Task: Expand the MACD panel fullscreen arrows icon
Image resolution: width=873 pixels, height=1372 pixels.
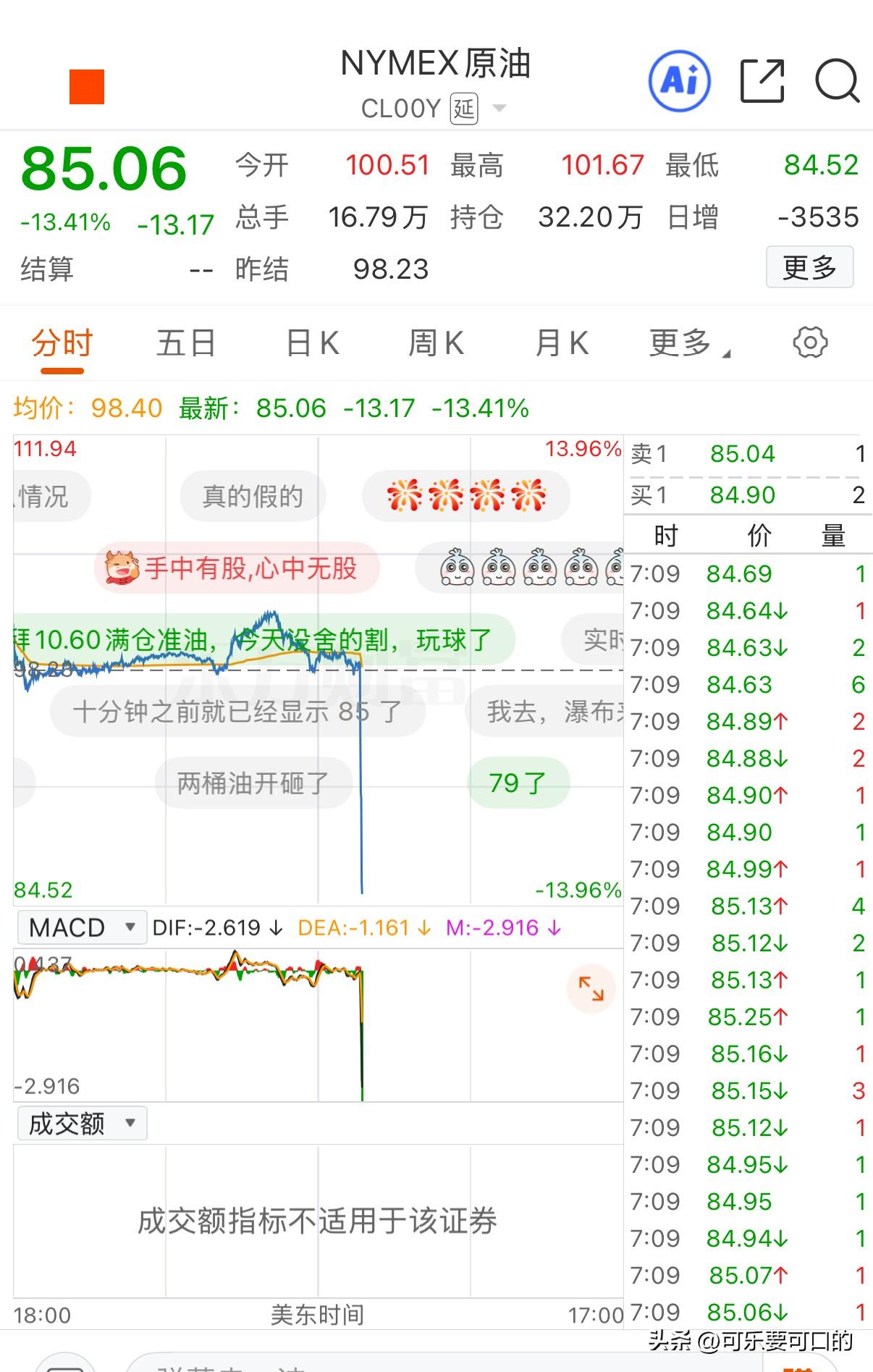Action: coord(592,988)
